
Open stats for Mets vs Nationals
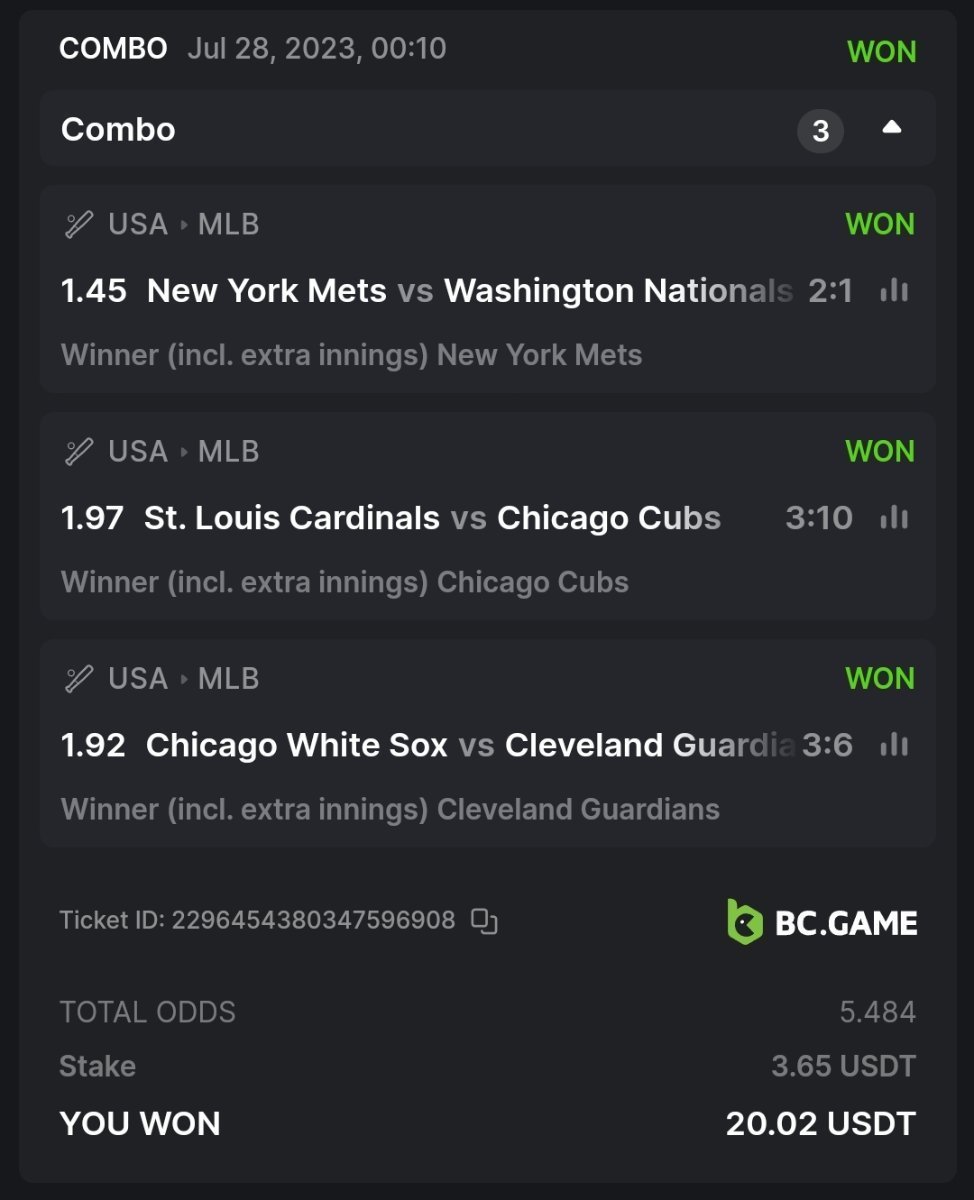[894, 291]
